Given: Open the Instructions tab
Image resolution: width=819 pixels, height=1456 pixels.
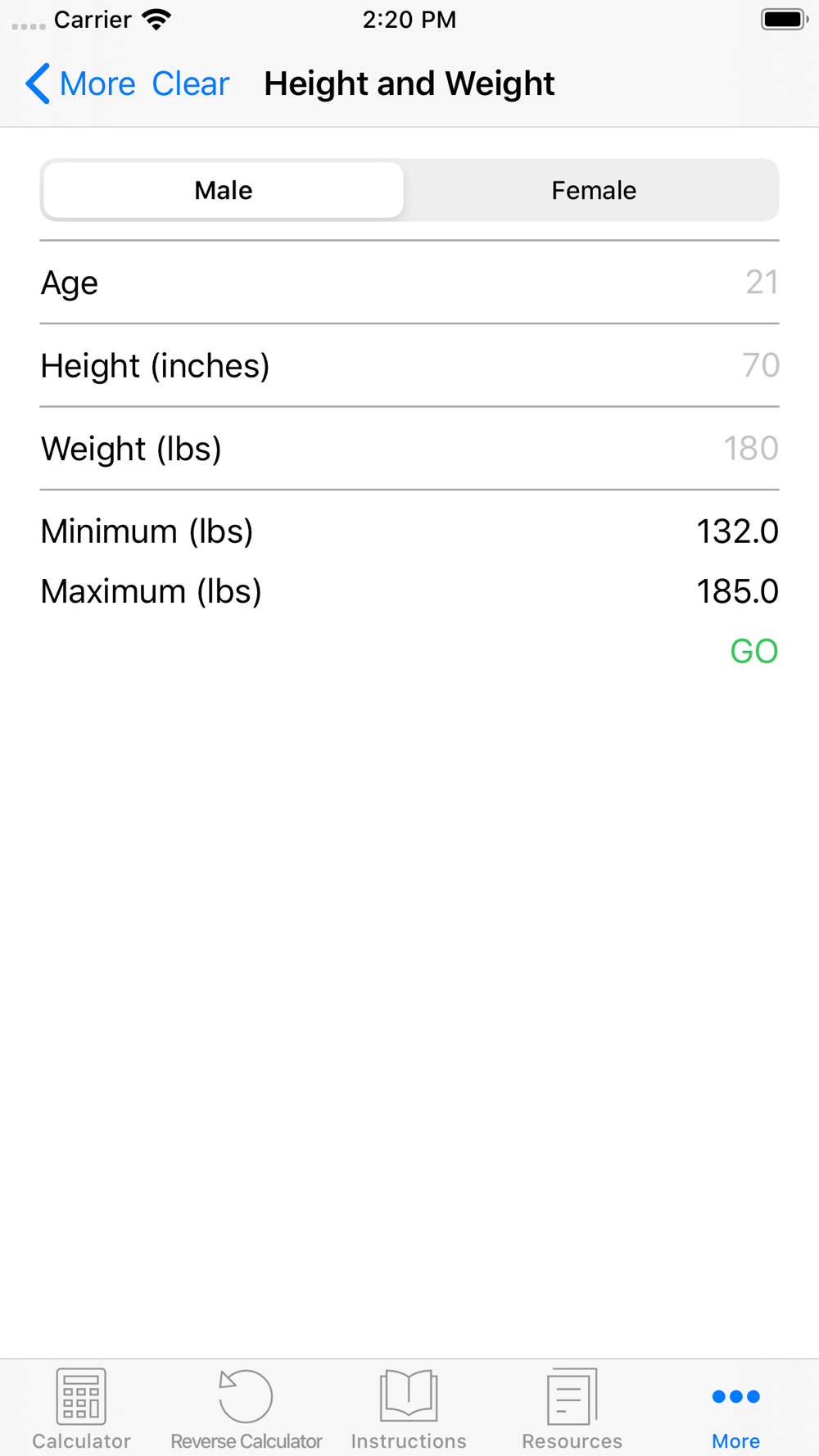Looking at the screenshot, I should point(409,1409).
